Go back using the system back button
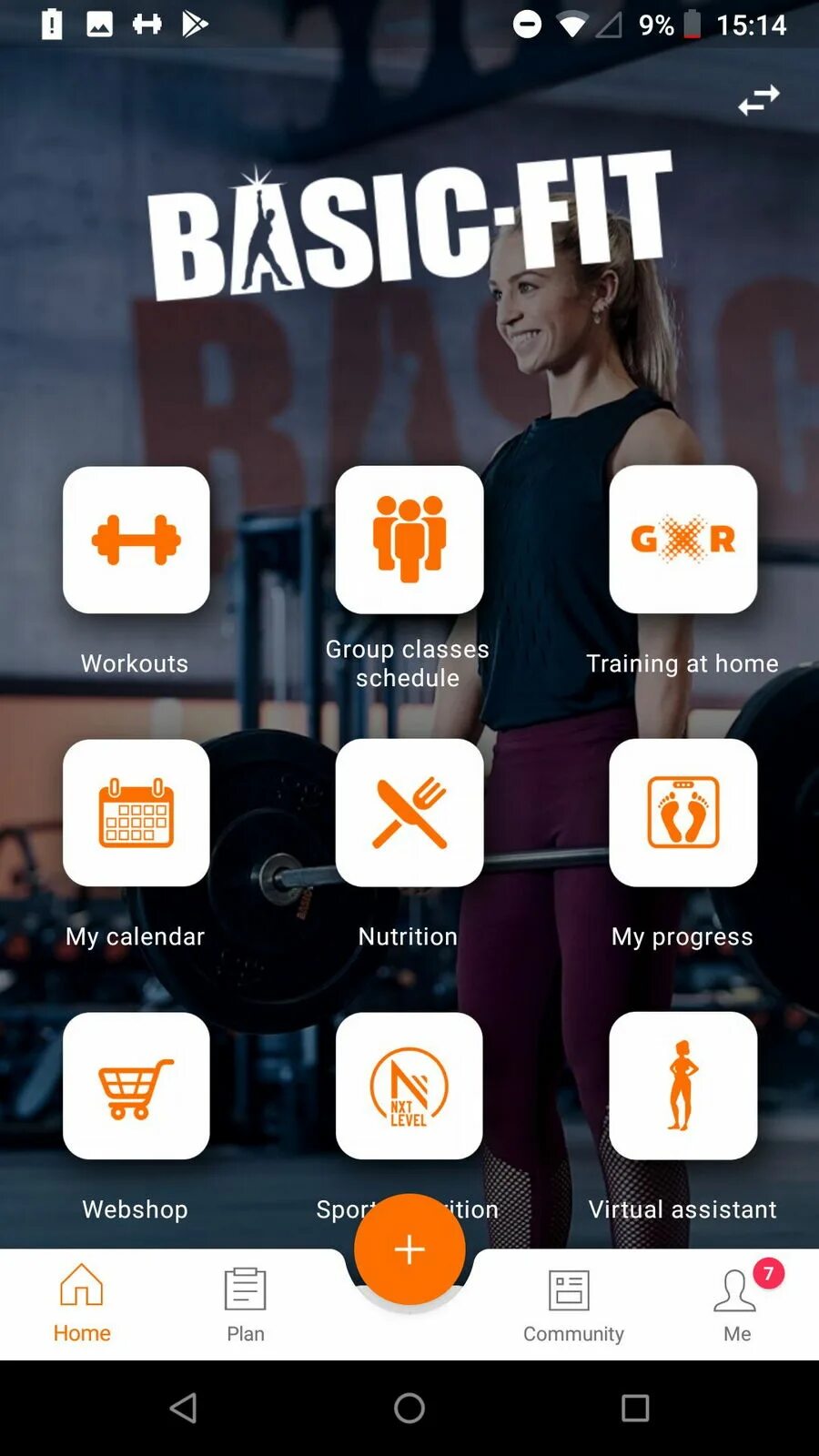This screenshot has width=819, height=1456. tap(183, 1408)
